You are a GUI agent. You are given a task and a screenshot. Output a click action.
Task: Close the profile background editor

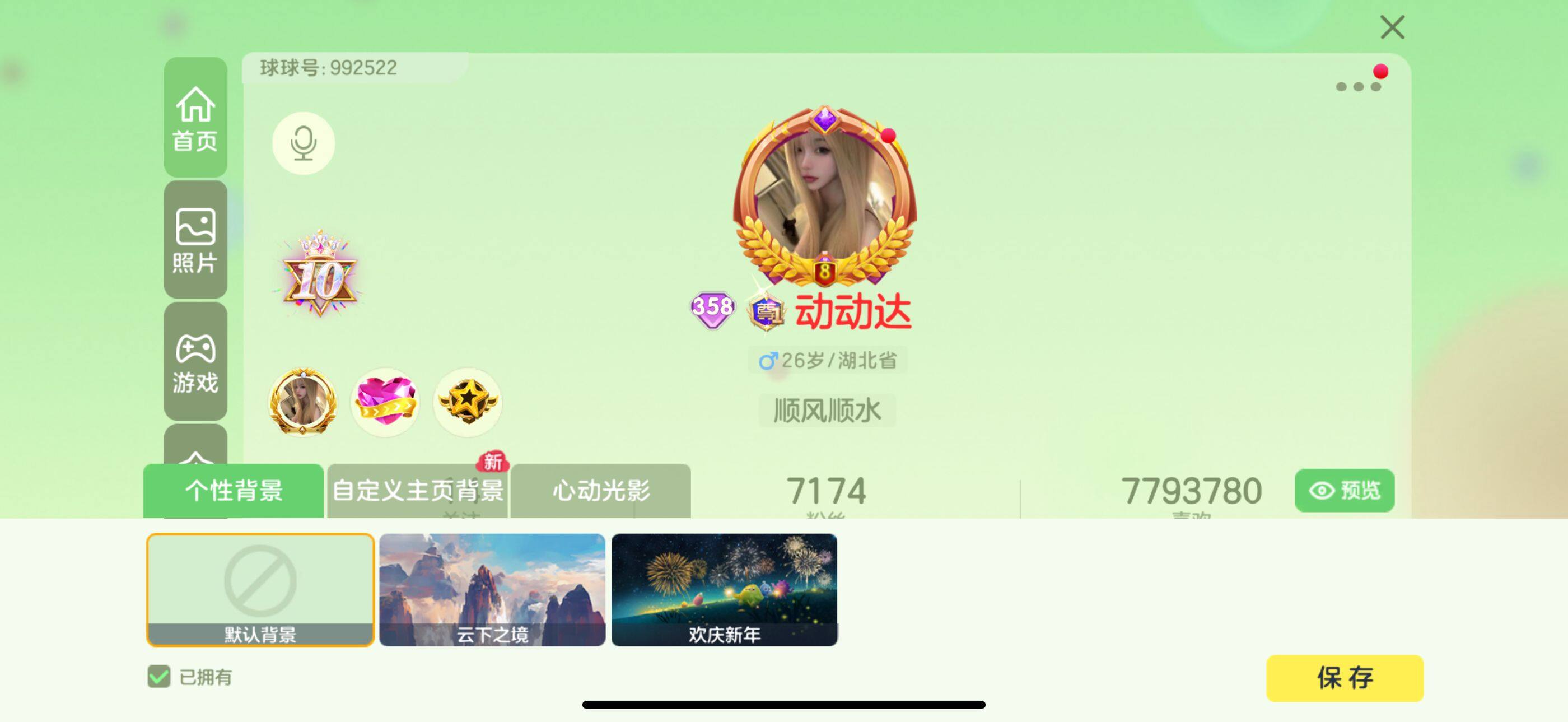click(x=1392, y=27)
